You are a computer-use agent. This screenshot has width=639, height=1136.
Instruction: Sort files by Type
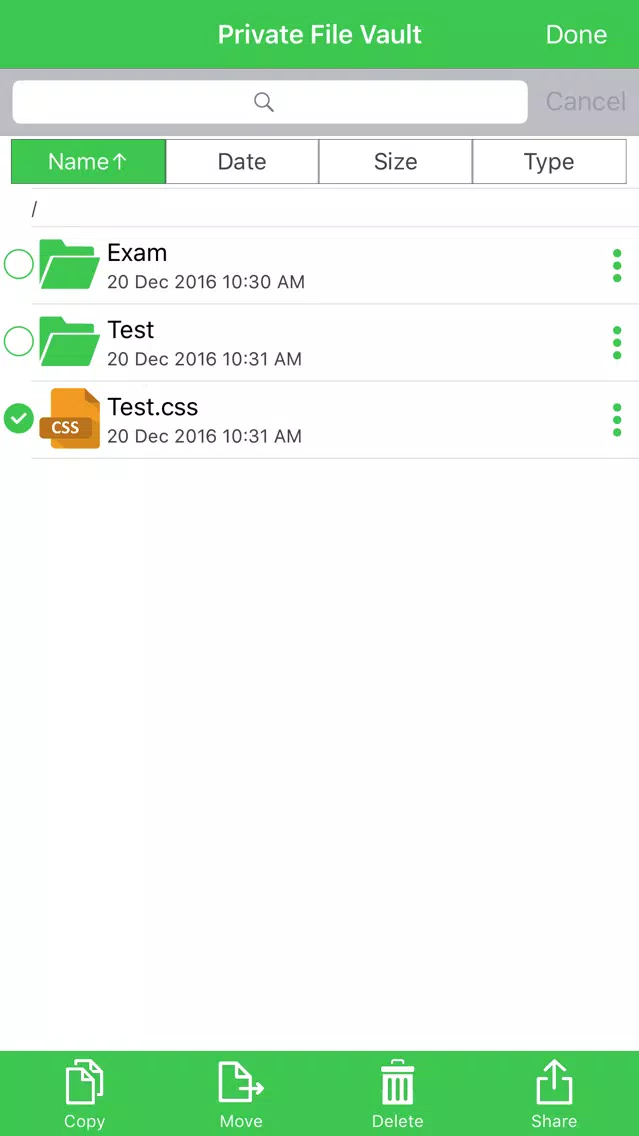click(549, 162)
